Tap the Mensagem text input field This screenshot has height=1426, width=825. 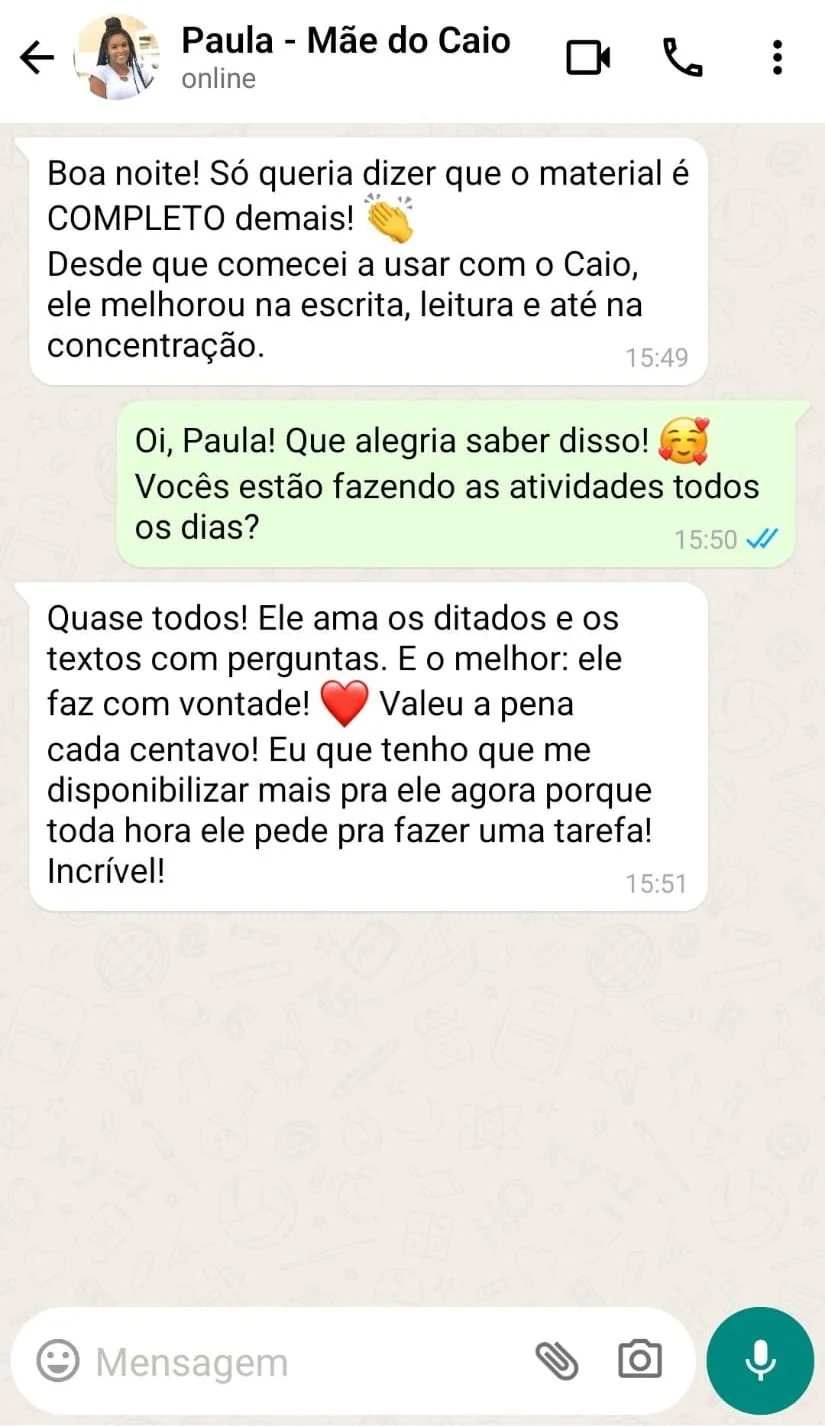[x=250, y=1360]
